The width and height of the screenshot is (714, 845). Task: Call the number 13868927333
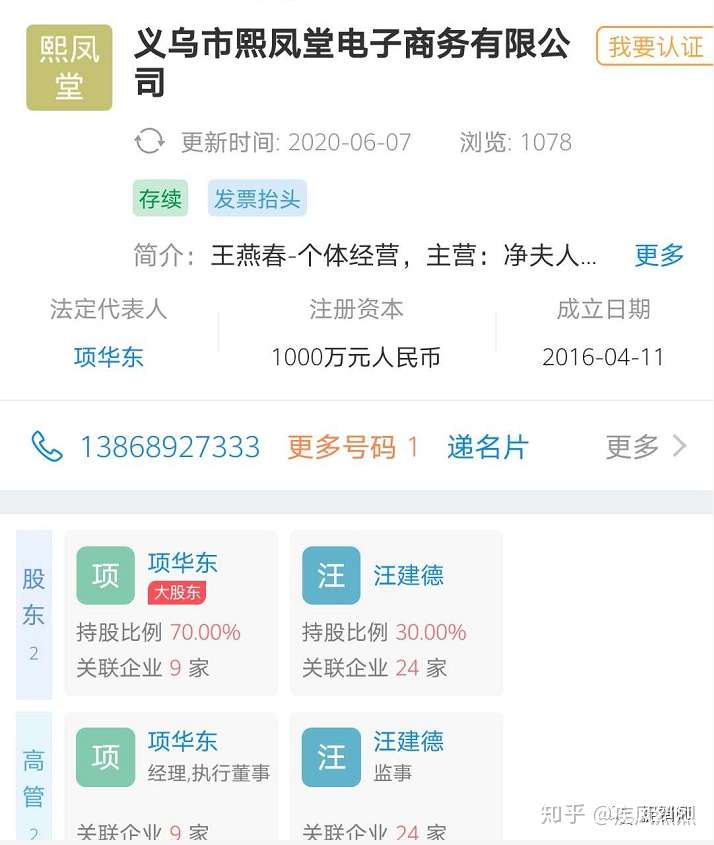coord(169,447)
